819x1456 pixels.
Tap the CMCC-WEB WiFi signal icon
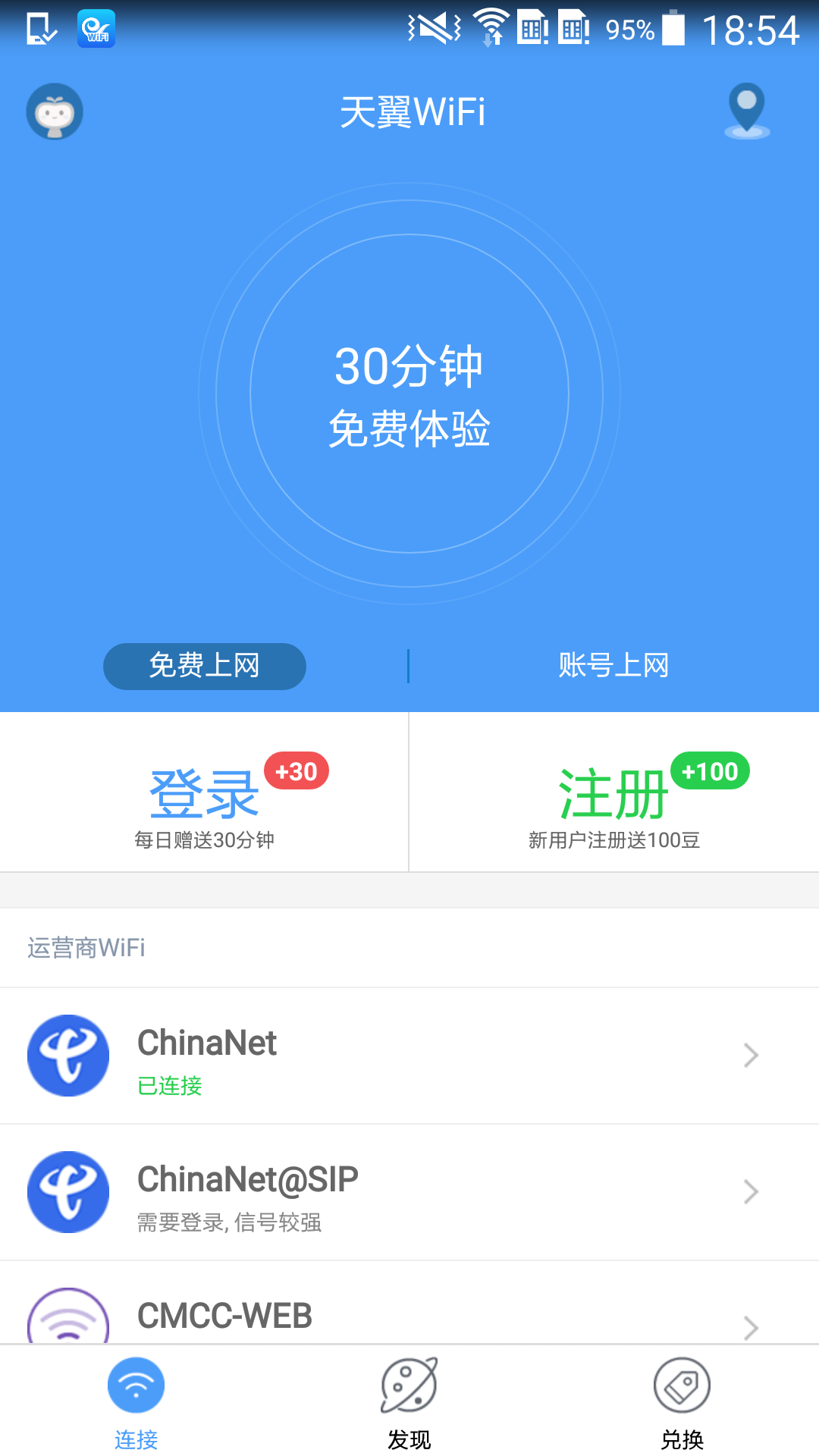coord(67,1317)
